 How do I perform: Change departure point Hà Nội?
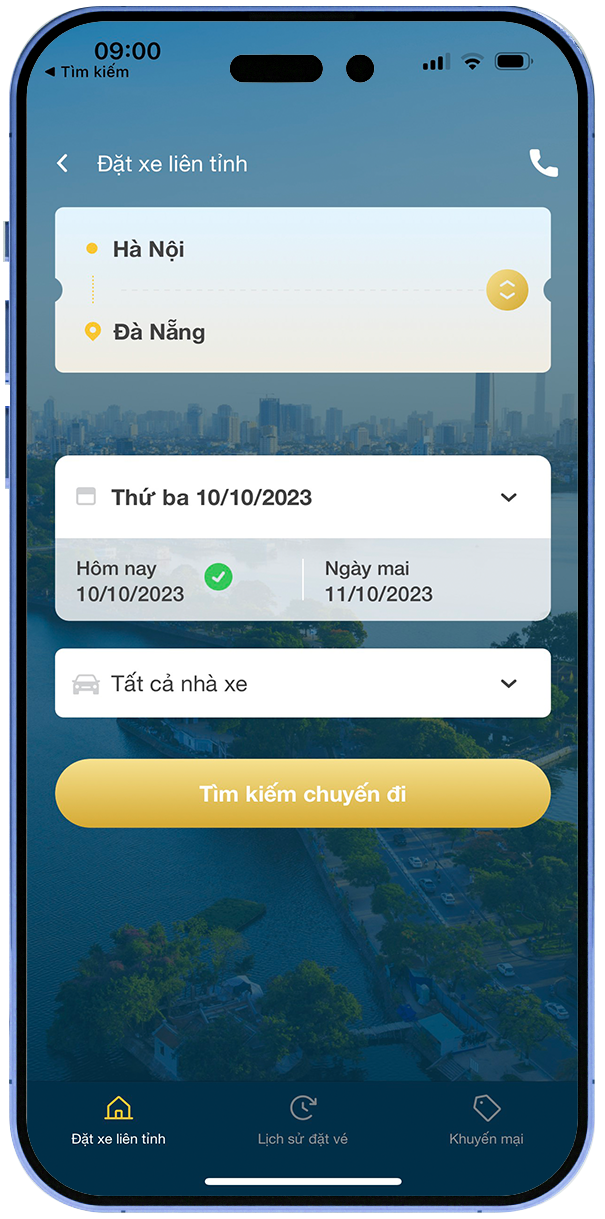149,249
